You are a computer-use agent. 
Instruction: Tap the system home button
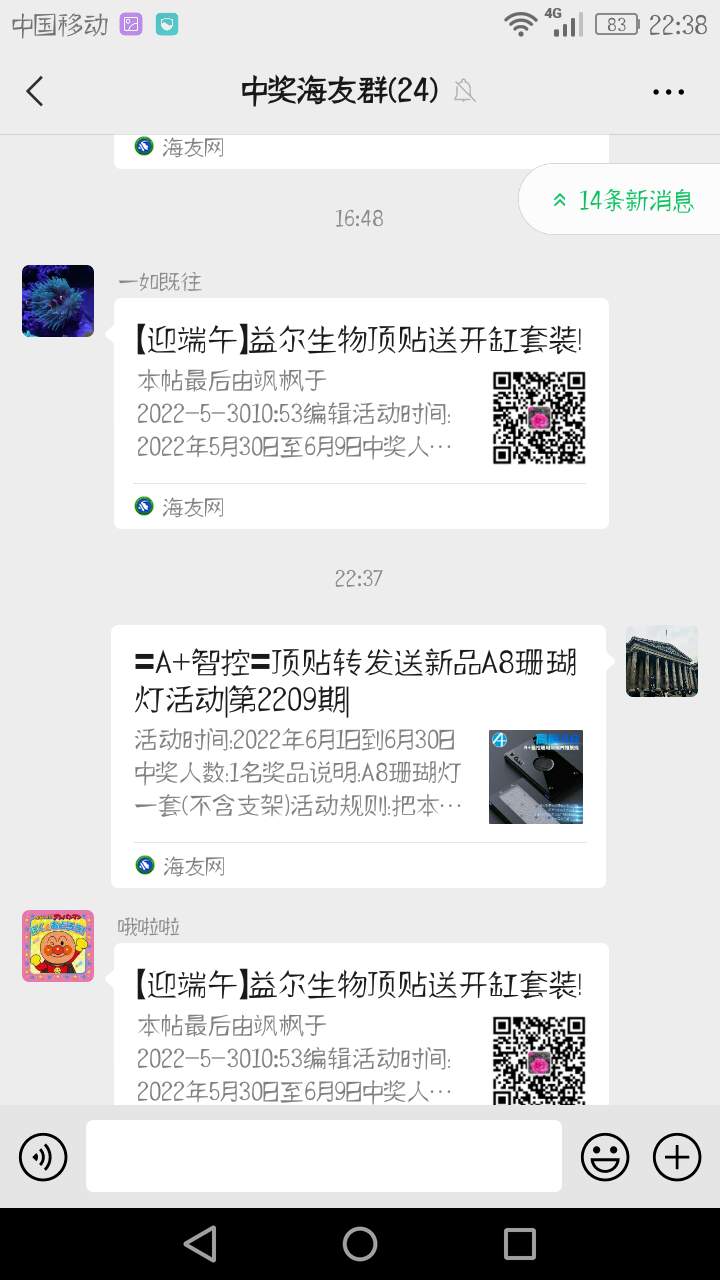coord(360,1244)
